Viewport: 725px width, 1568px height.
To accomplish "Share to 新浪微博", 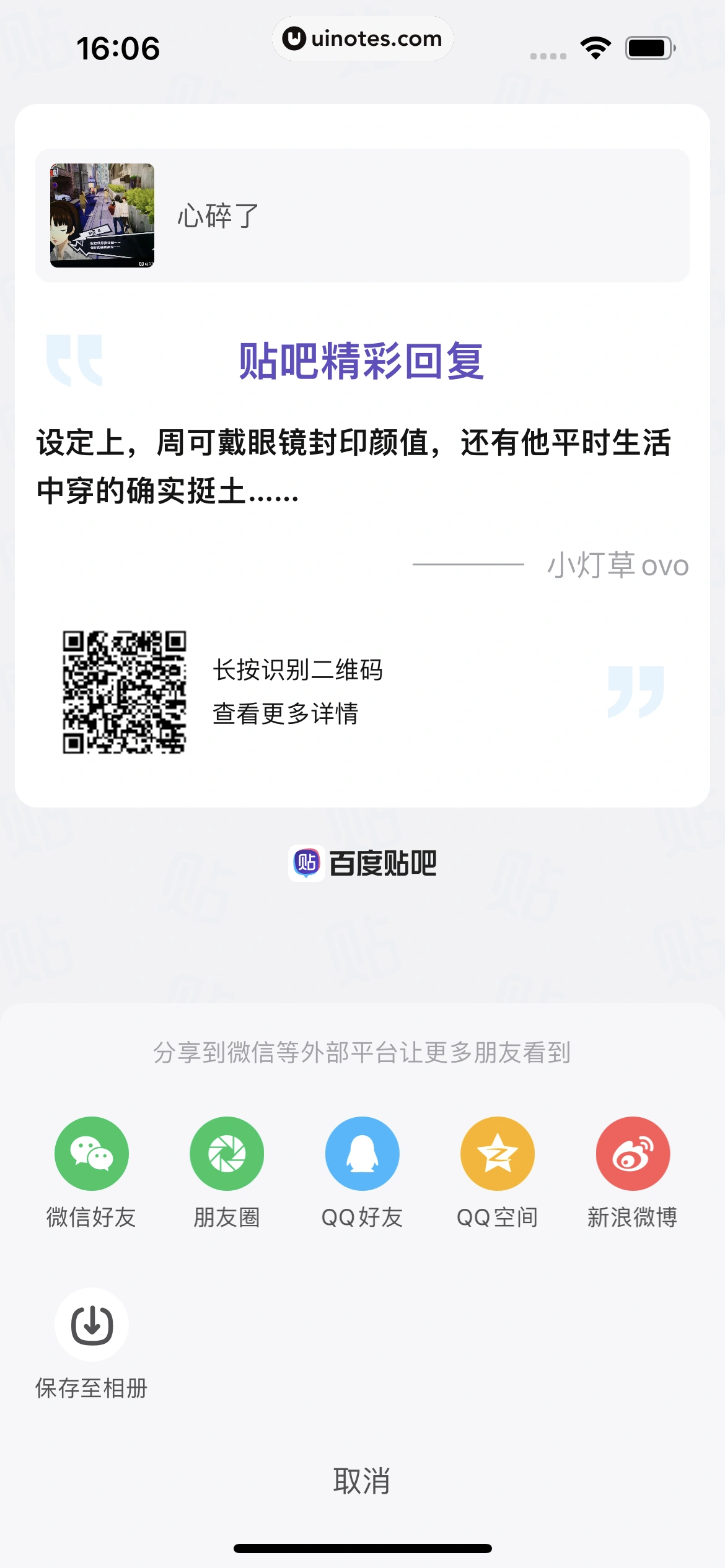I will (x=633, y=1153).
